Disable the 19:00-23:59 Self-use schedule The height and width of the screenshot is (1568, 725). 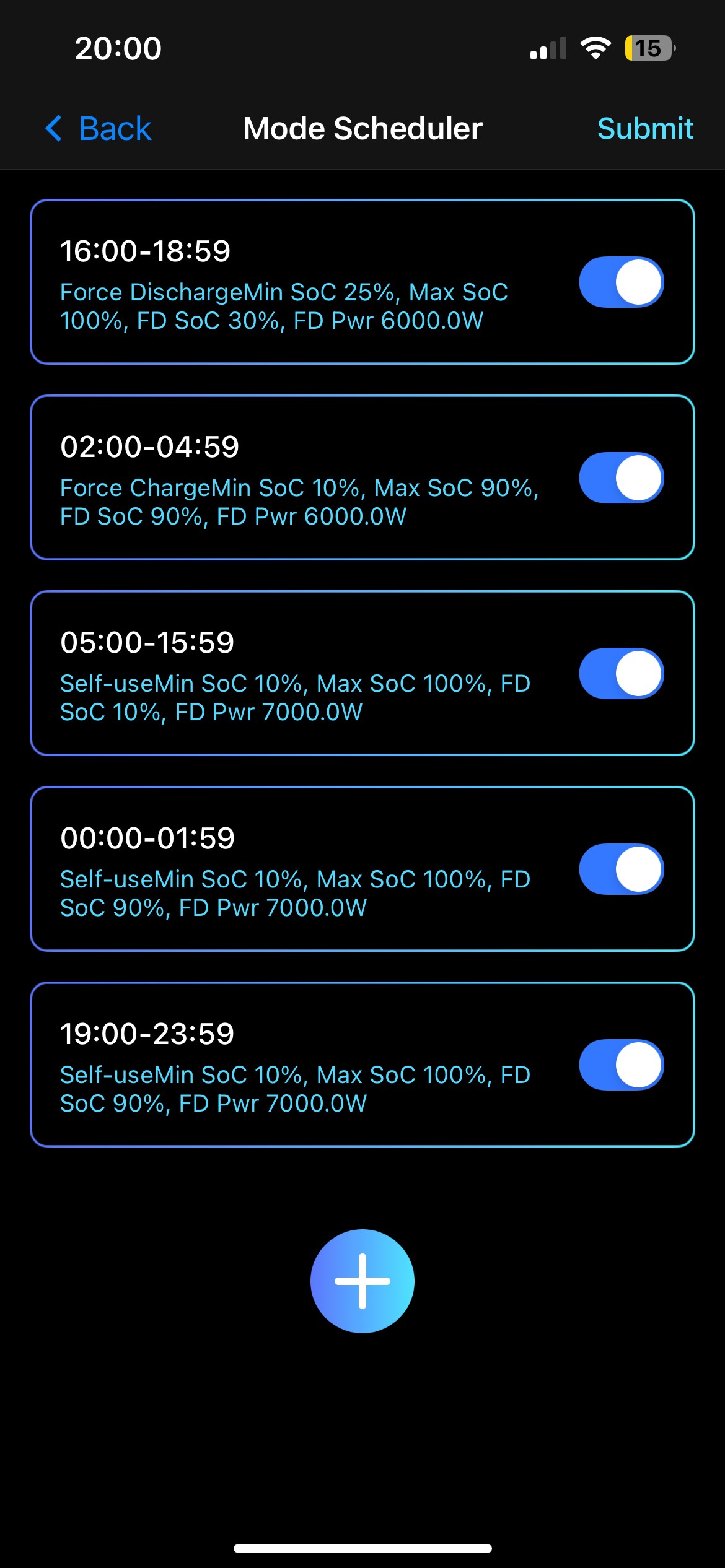point(621,1065)
